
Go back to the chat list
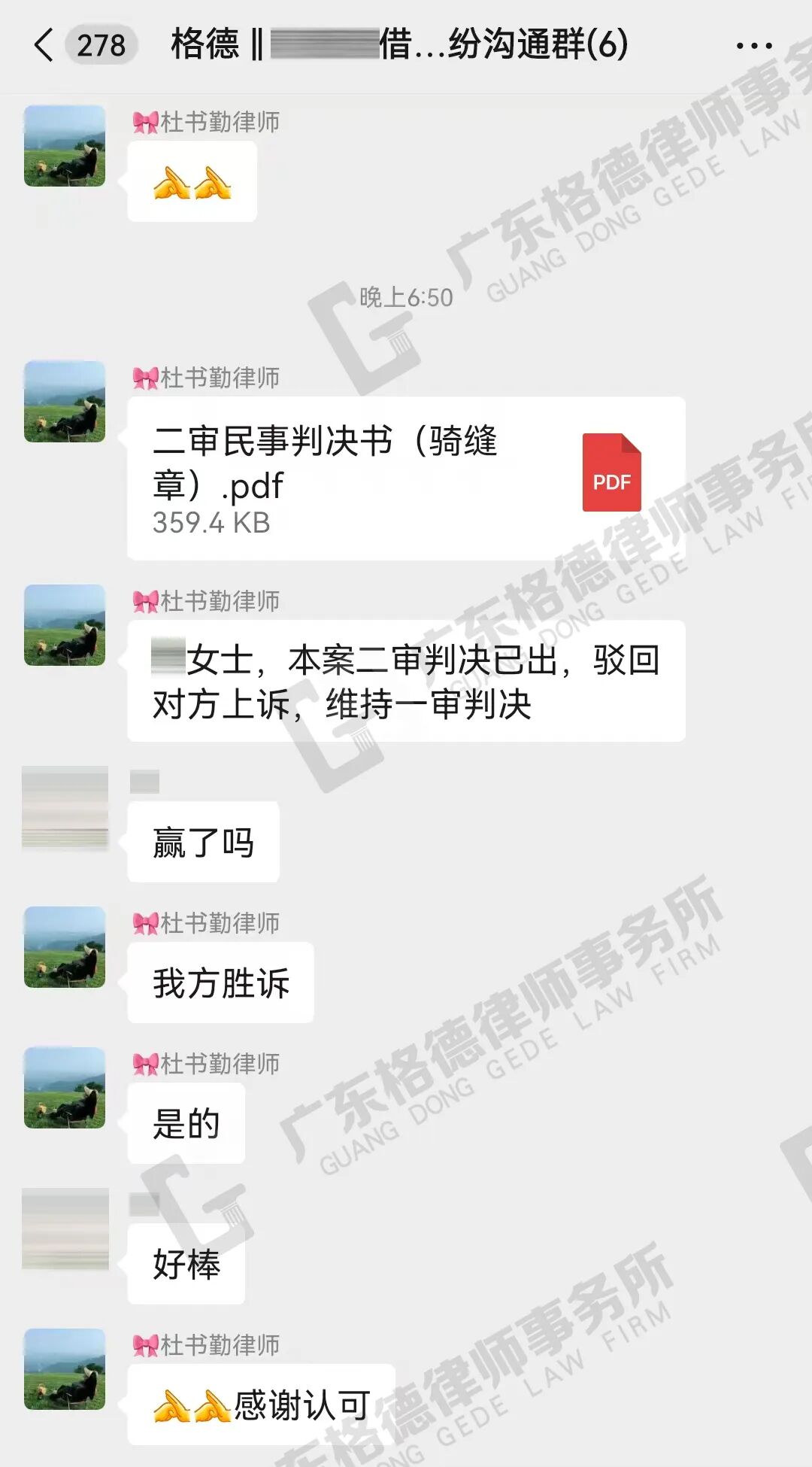tap(45, 45)
